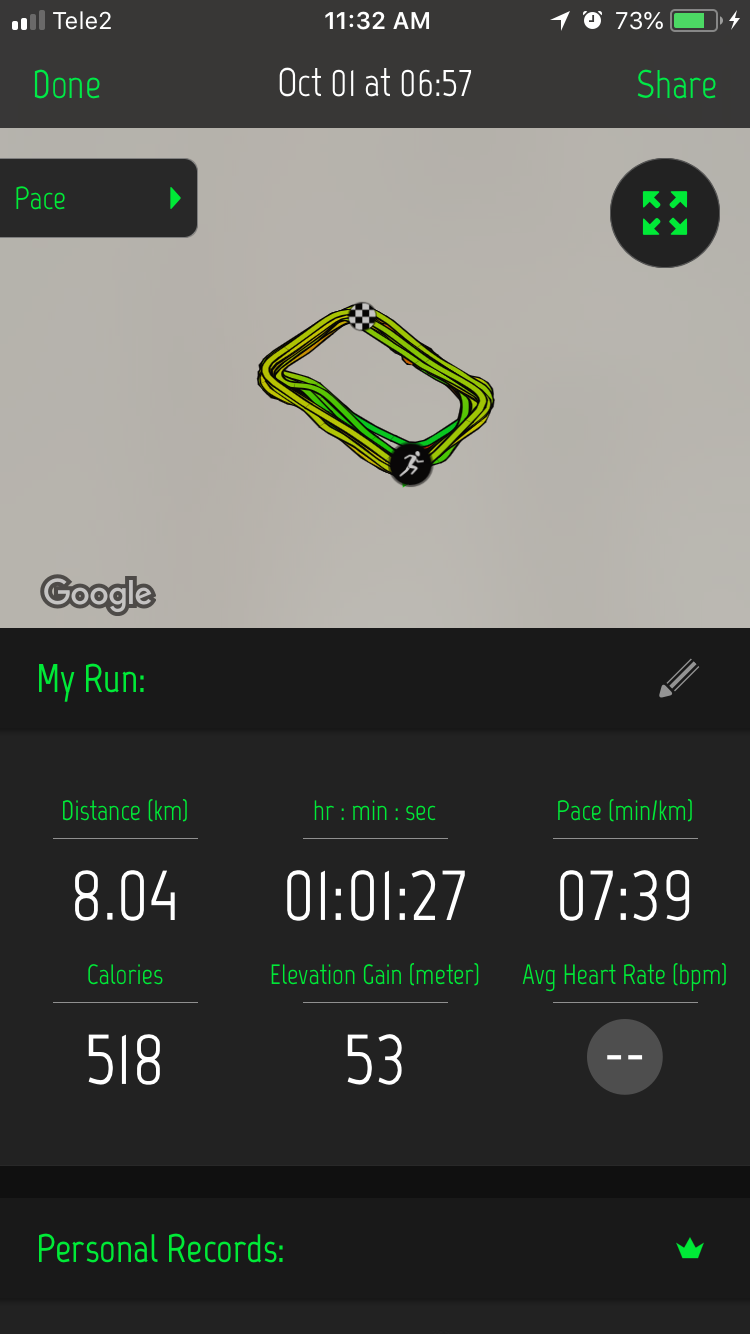The image size is (750, 1334).
Task: Edit the My Run note with pencil
Action: [x=679, y=679]
